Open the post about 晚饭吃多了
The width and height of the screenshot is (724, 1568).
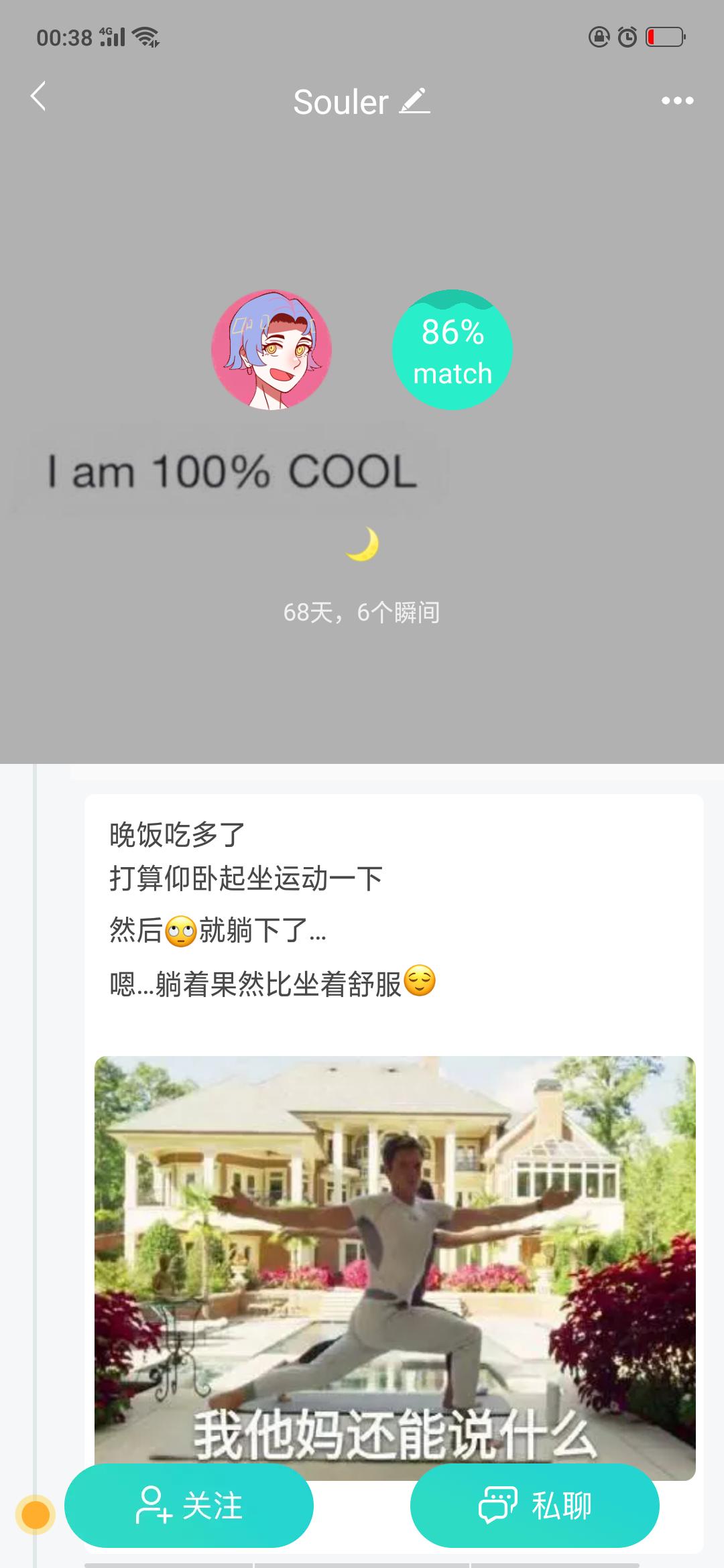click(273, 909)
